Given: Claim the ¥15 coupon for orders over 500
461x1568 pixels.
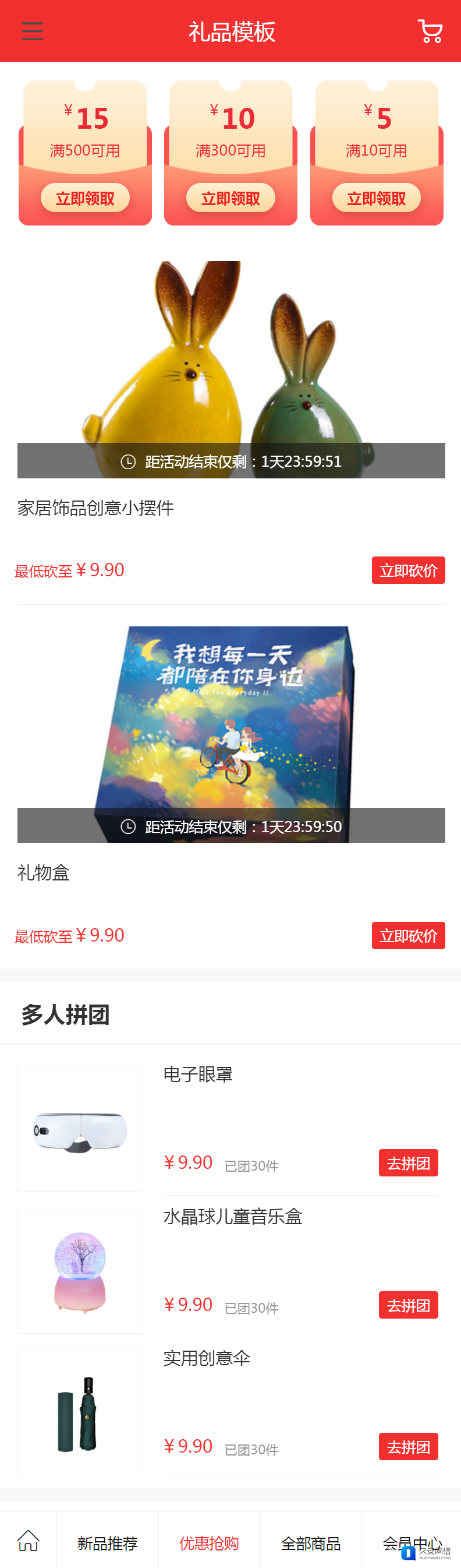Looking at the screenshot, I should [x=85, y=199].
